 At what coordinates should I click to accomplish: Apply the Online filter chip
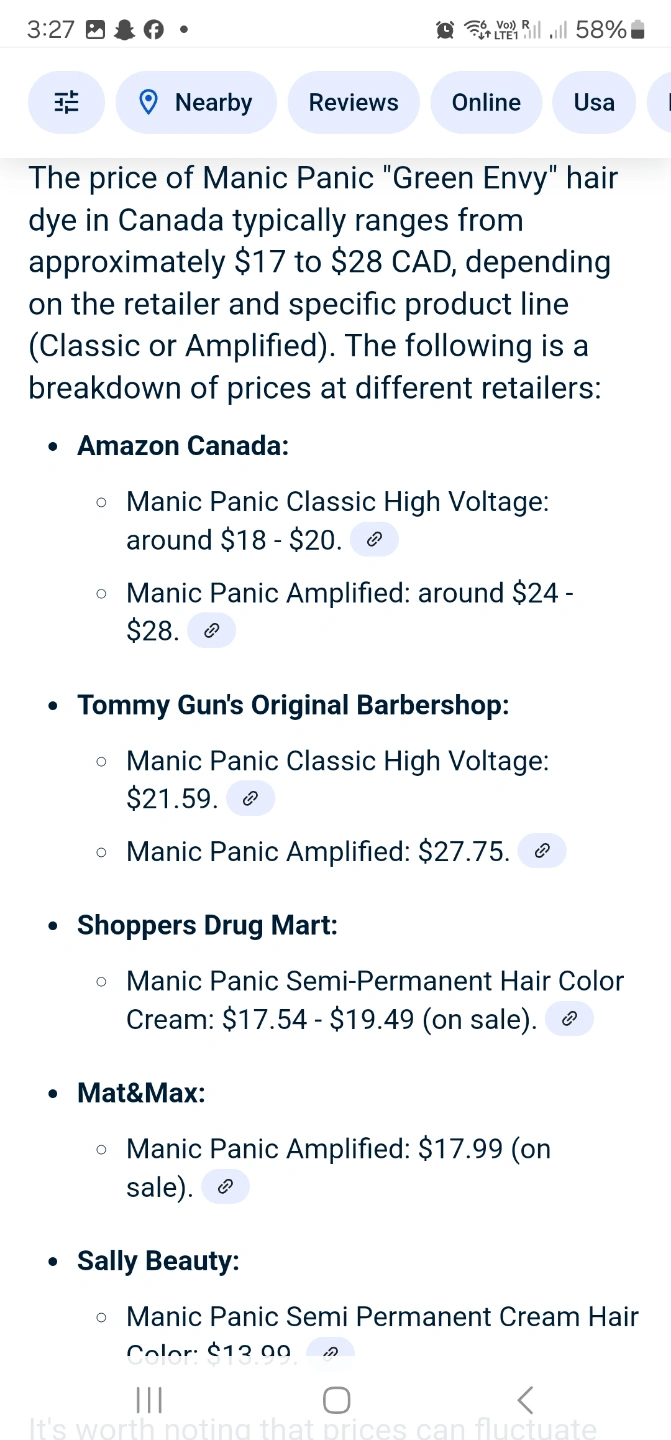click(486, 102)
